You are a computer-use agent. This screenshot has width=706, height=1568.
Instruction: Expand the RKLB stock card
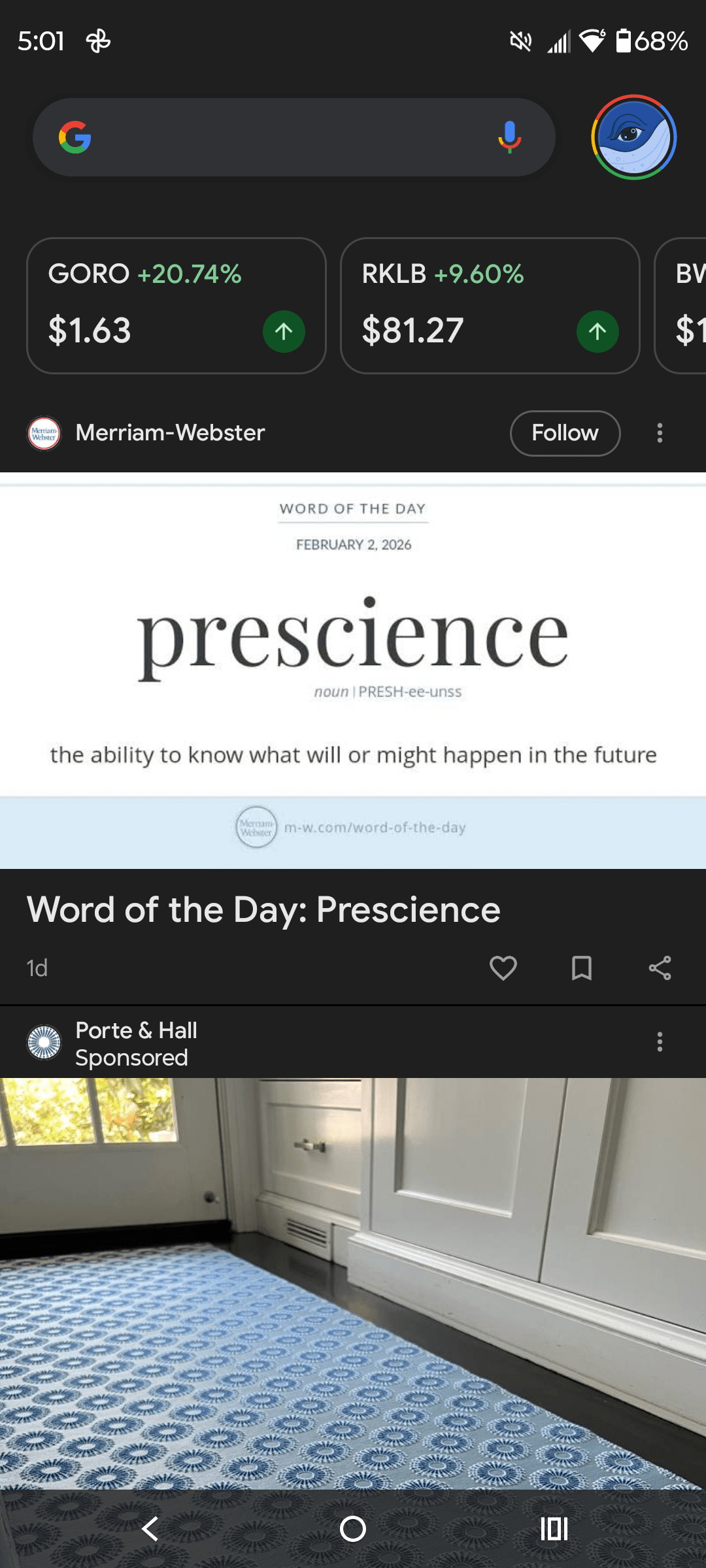(490, 304)
